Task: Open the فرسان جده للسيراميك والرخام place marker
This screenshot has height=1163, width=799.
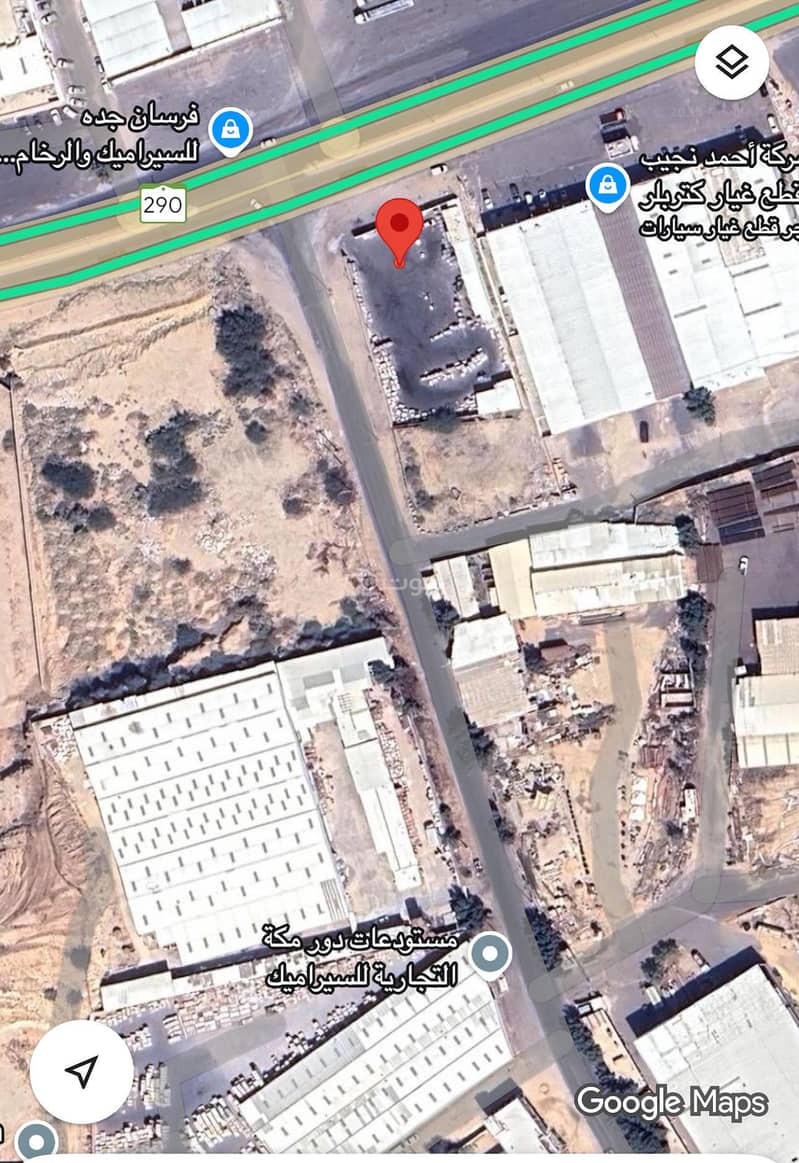Action: [231, 131]
